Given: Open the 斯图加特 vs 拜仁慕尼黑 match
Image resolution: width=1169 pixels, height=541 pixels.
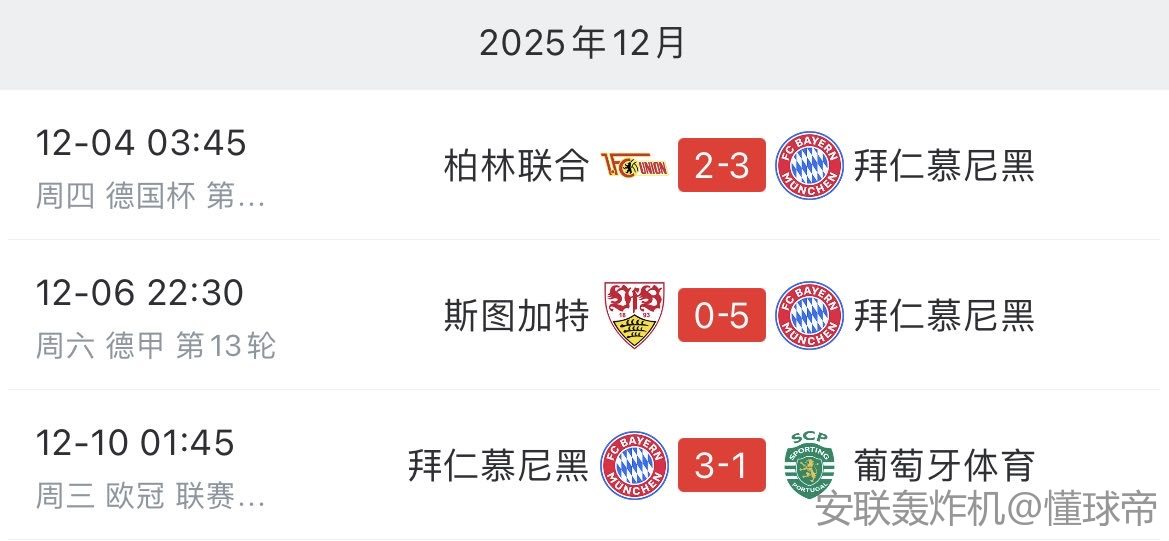Looking at the screenshot, I should [x=721, y=316].
